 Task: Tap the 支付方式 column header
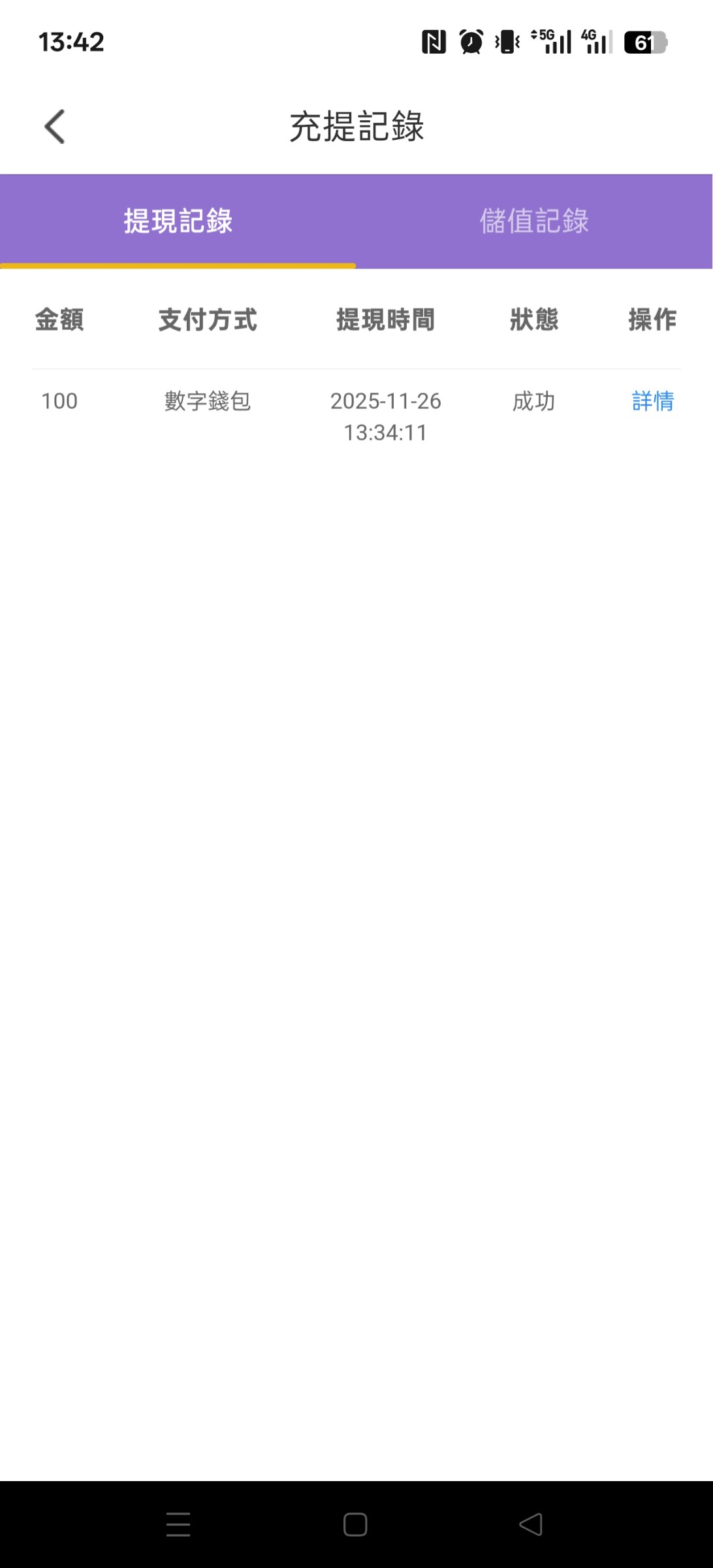coord(208,321)
